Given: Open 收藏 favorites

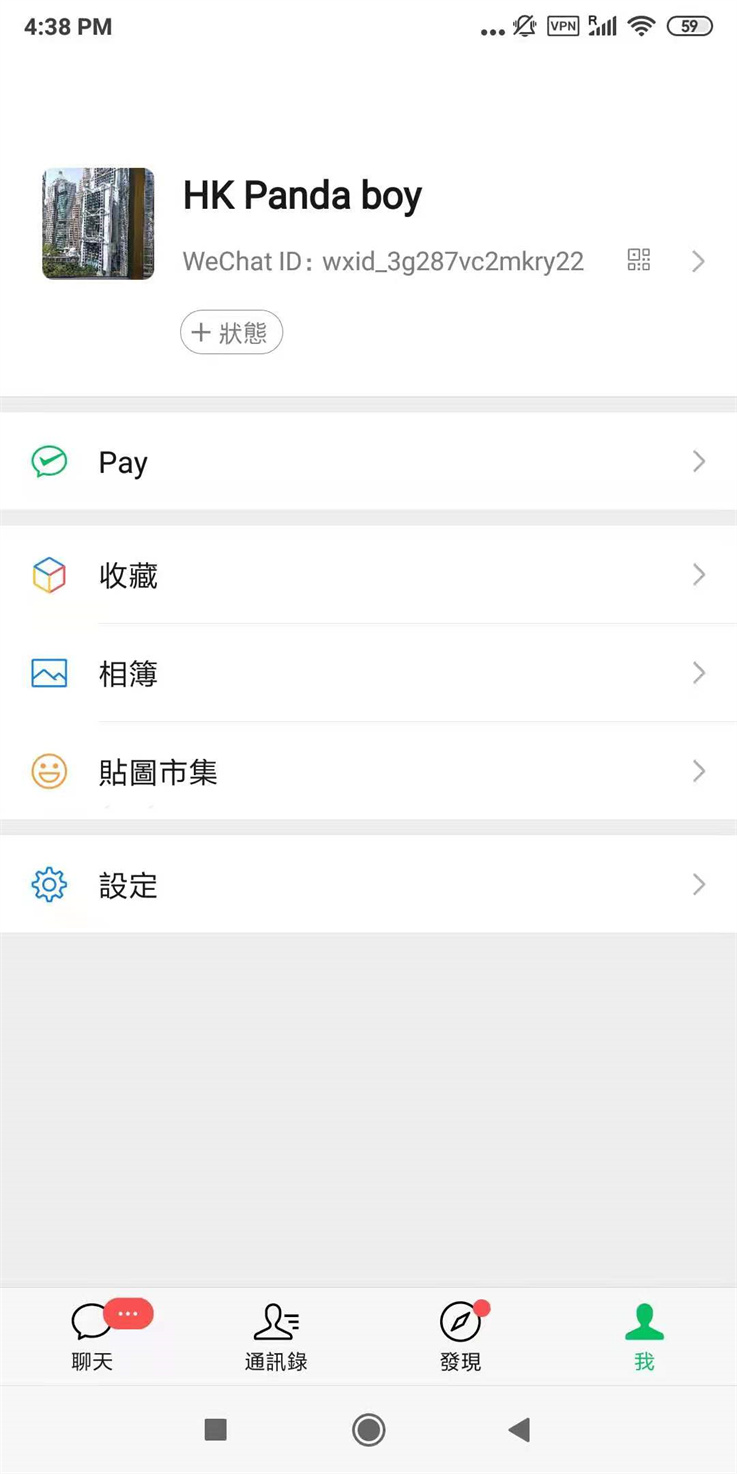Looking at the screenshot, I should (x=368, y=575).
